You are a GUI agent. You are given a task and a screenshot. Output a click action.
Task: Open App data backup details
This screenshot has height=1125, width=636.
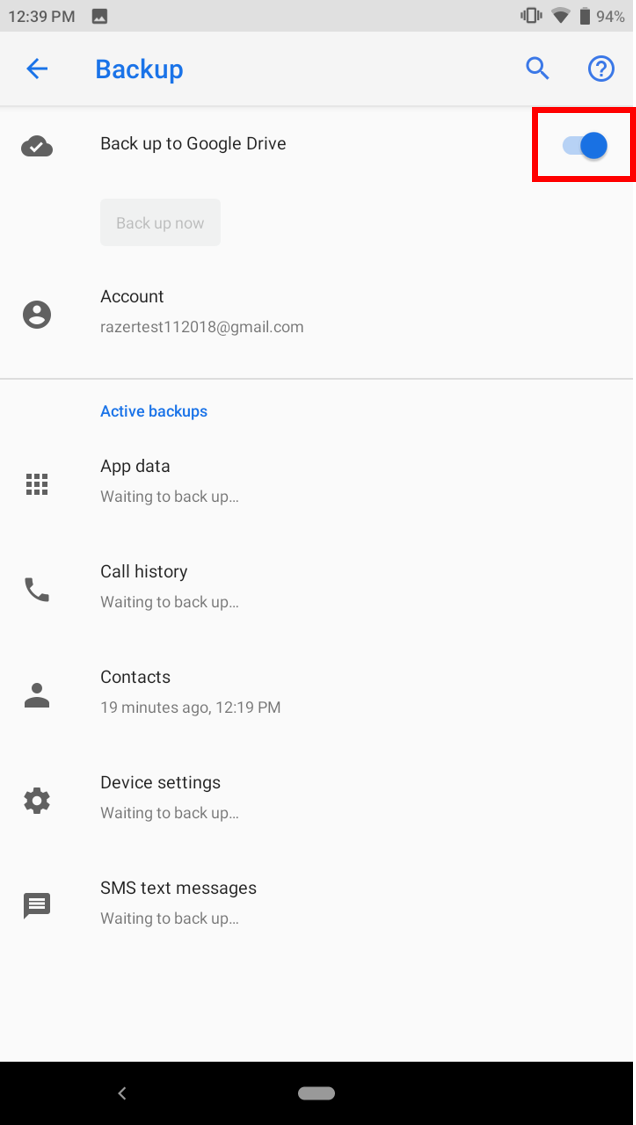pyautogui.click(x=169, y=480)
